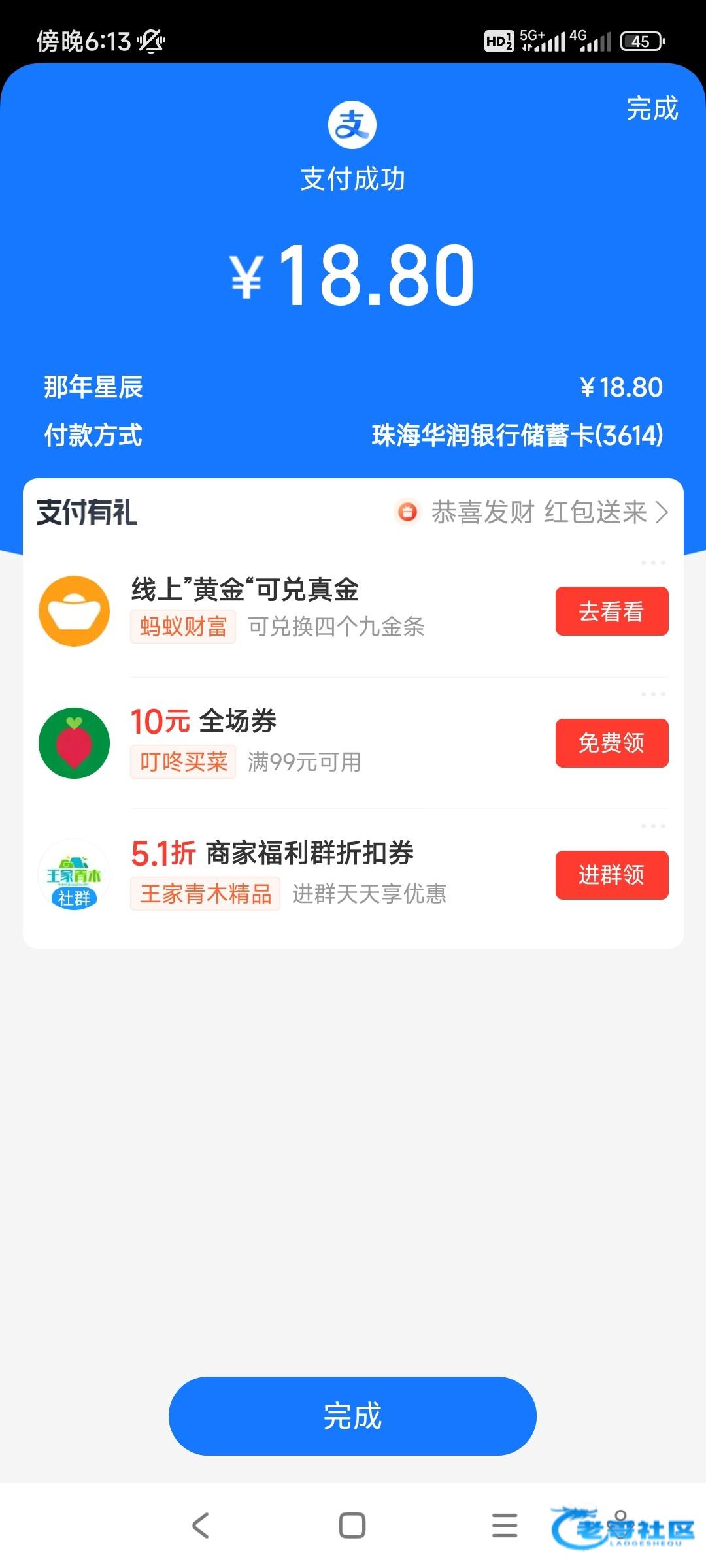This screenshot has height=1568, width=706.
Task: Return to the home screen
Action: click(x=352, y=1526)
